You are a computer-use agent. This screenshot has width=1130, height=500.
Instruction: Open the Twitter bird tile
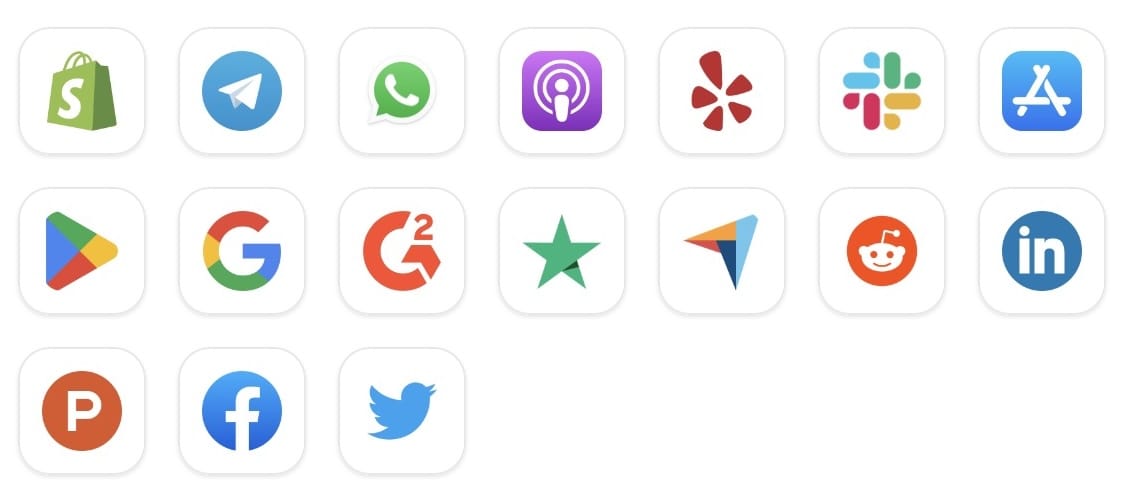coord(402,411)
